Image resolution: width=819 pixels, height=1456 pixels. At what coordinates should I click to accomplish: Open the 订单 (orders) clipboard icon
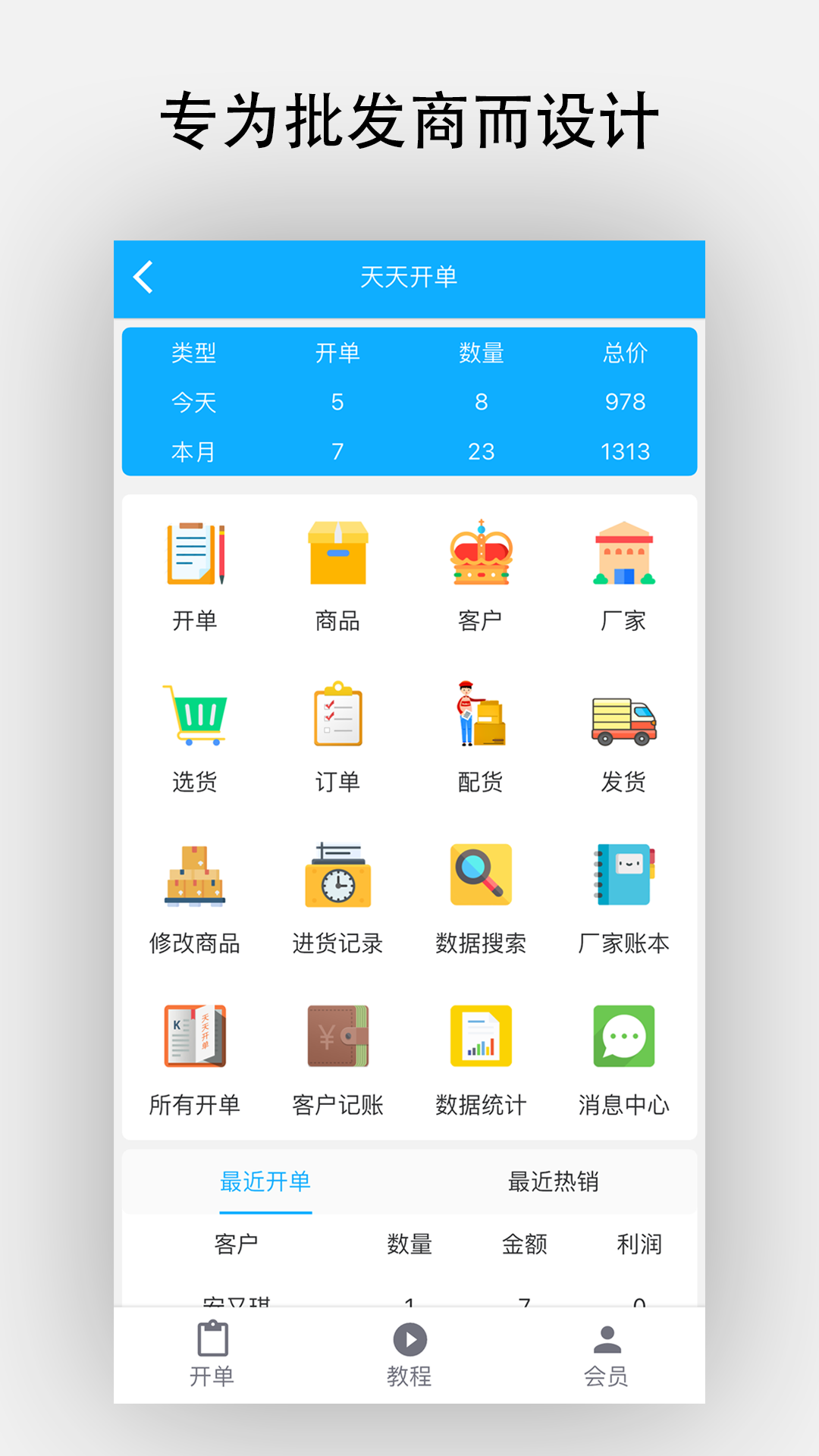337,717
